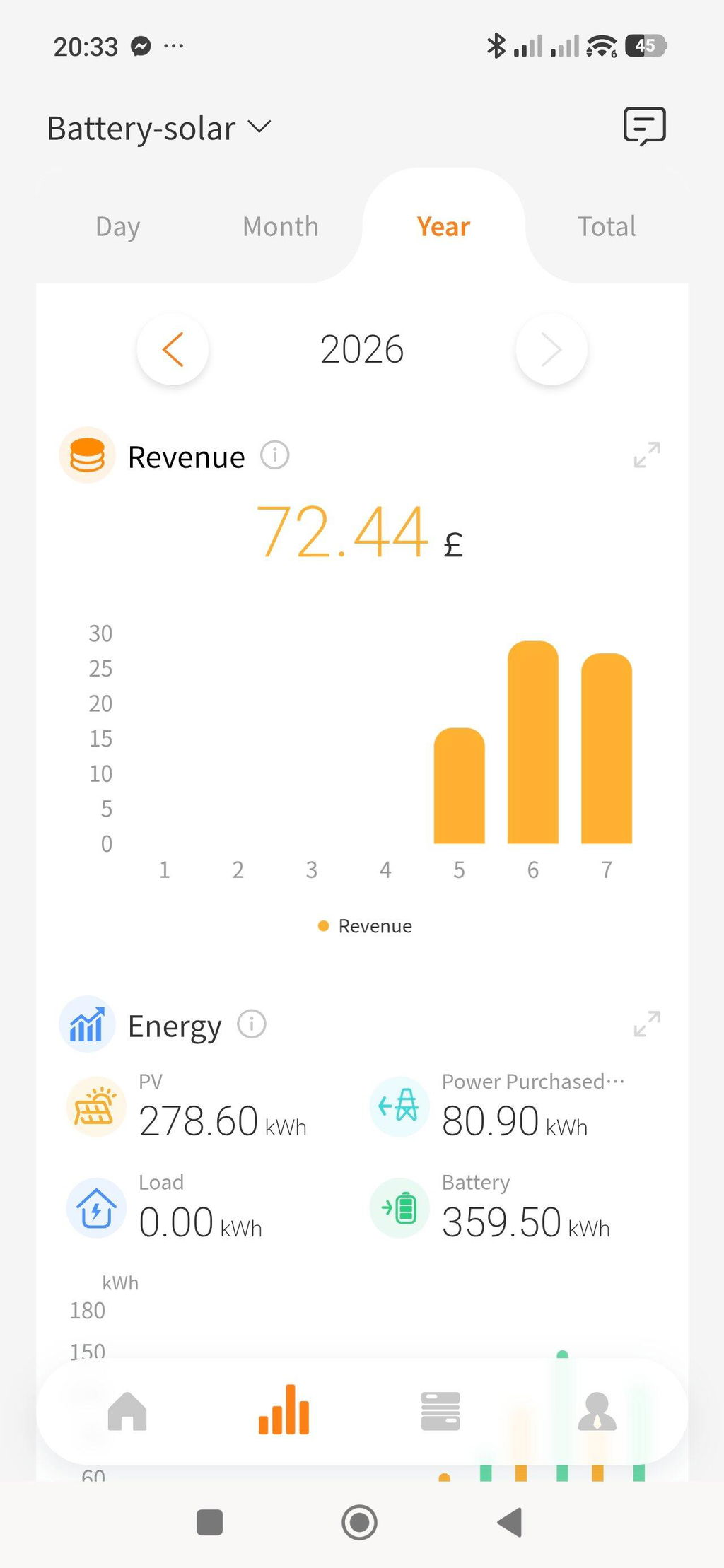
Task: Switch to the Total tab
Action: click(607, 227)
